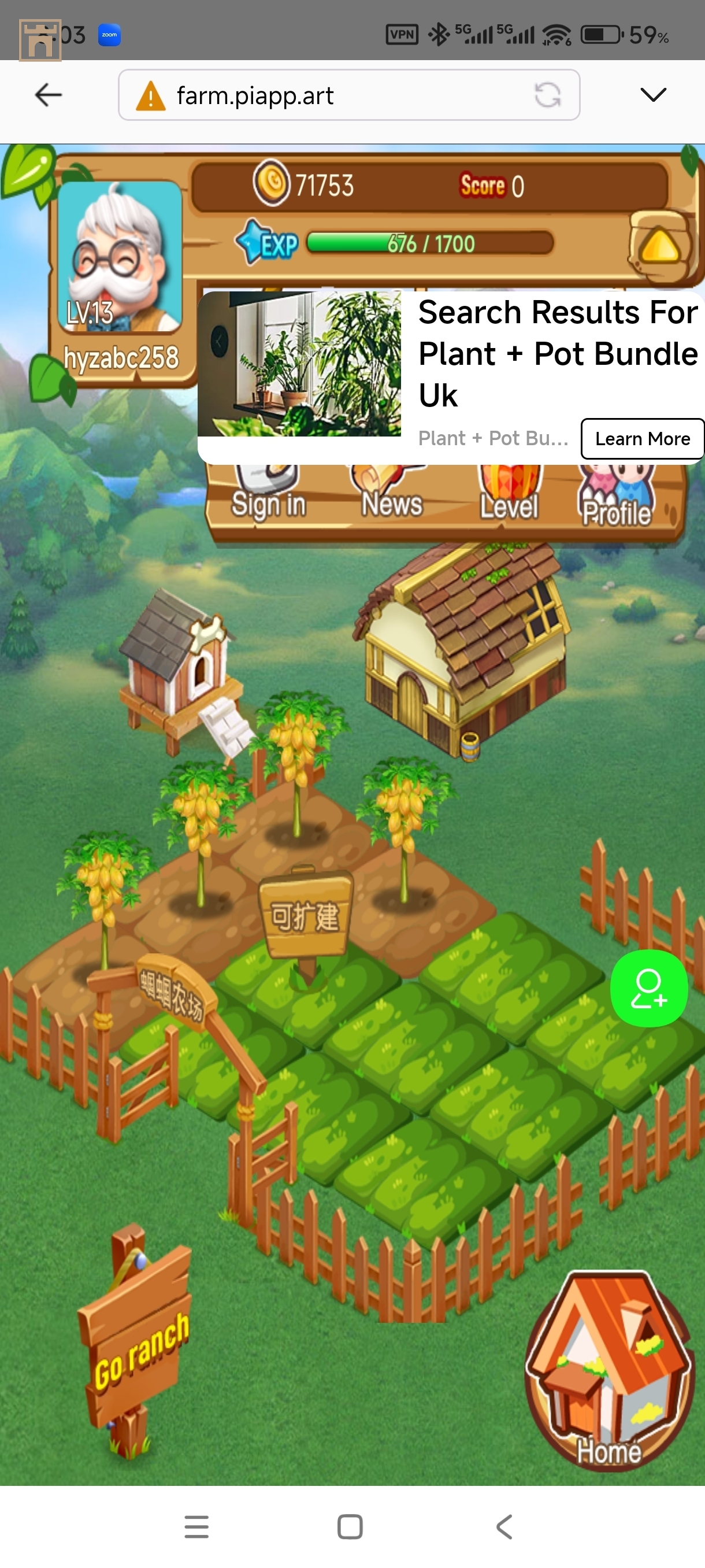Tap Learn More on the ad
Screen dimensions: 705x1568
tap(642, 438)
